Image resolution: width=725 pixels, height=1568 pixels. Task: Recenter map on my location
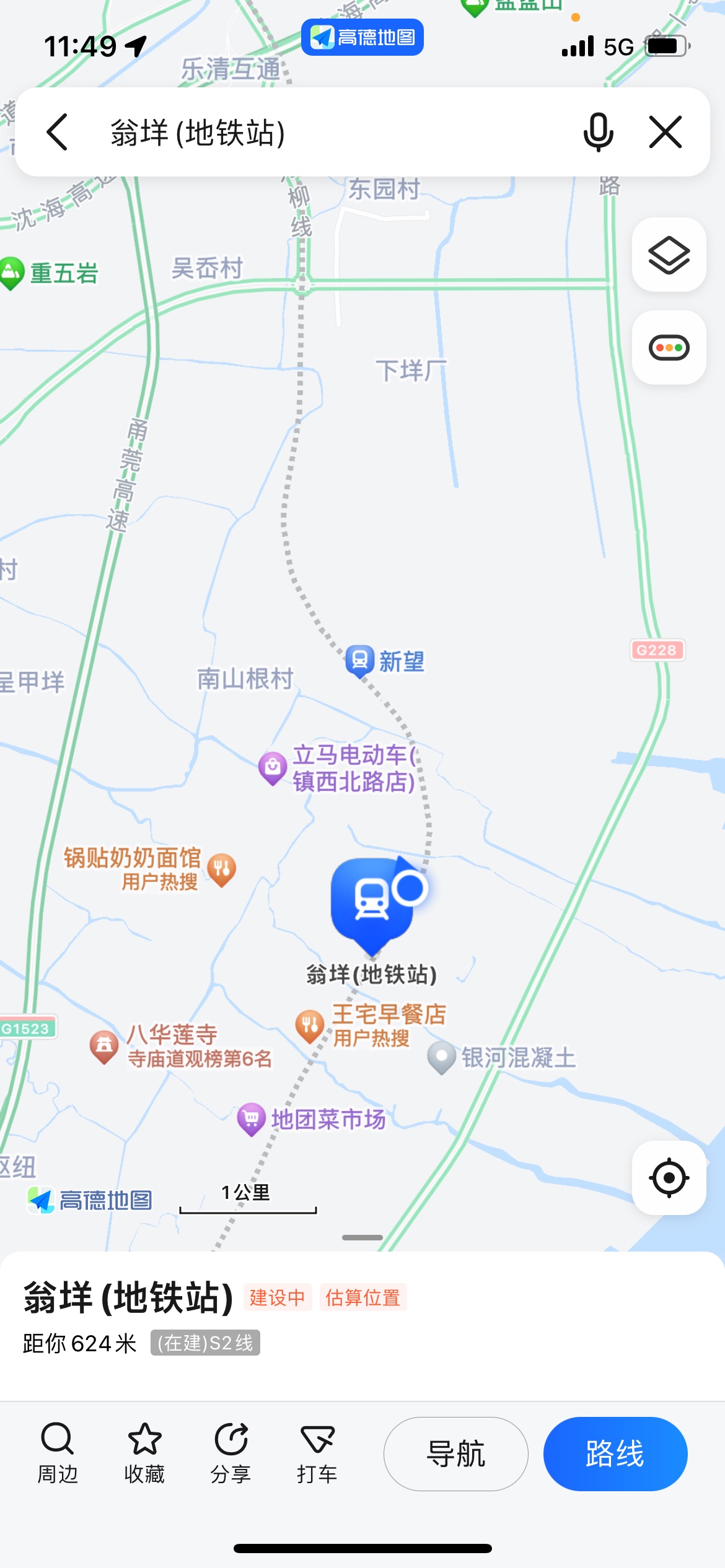(x=669, y=1177)
